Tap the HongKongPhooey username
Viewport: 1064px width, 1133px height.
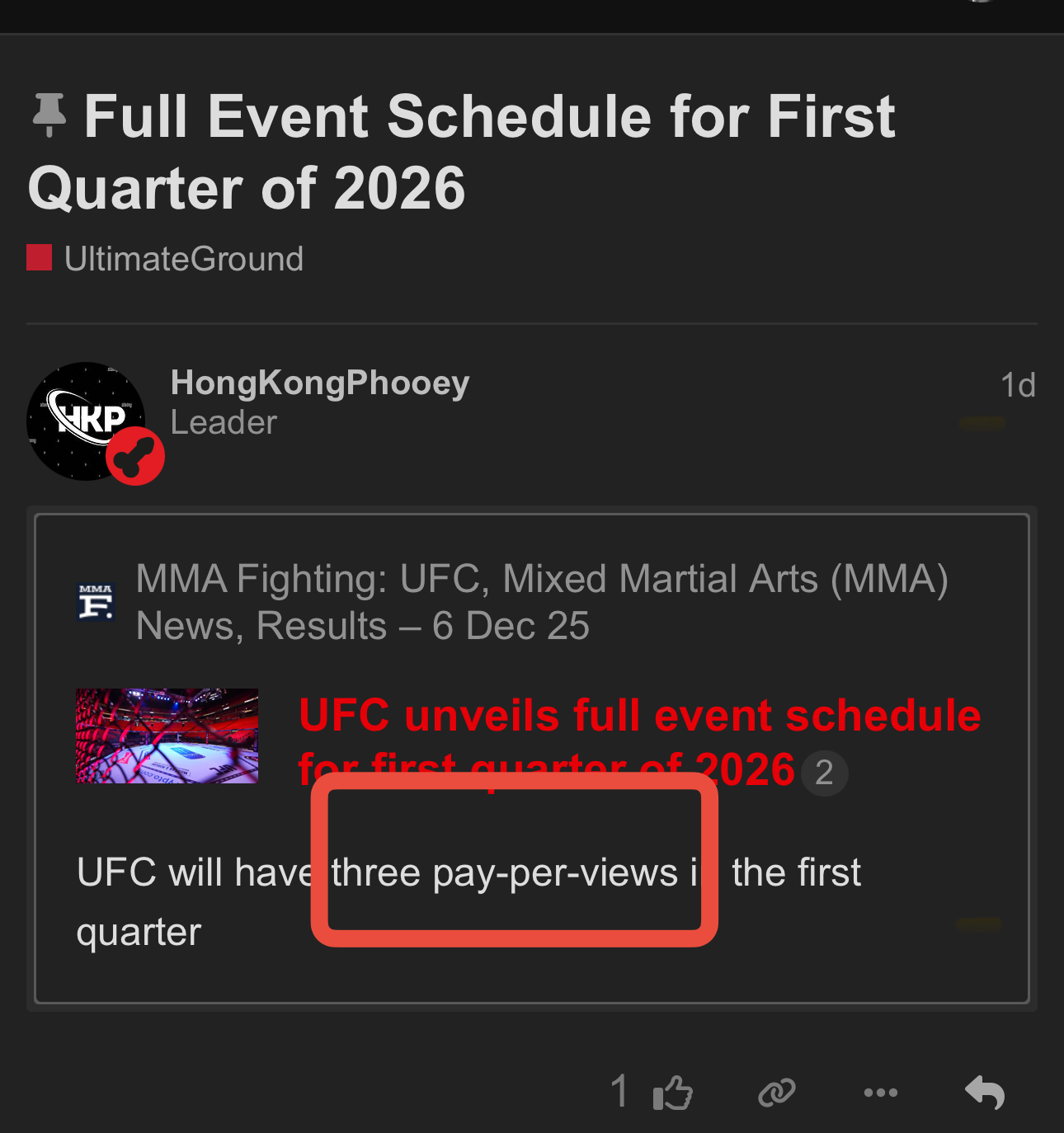coord(319,383)
